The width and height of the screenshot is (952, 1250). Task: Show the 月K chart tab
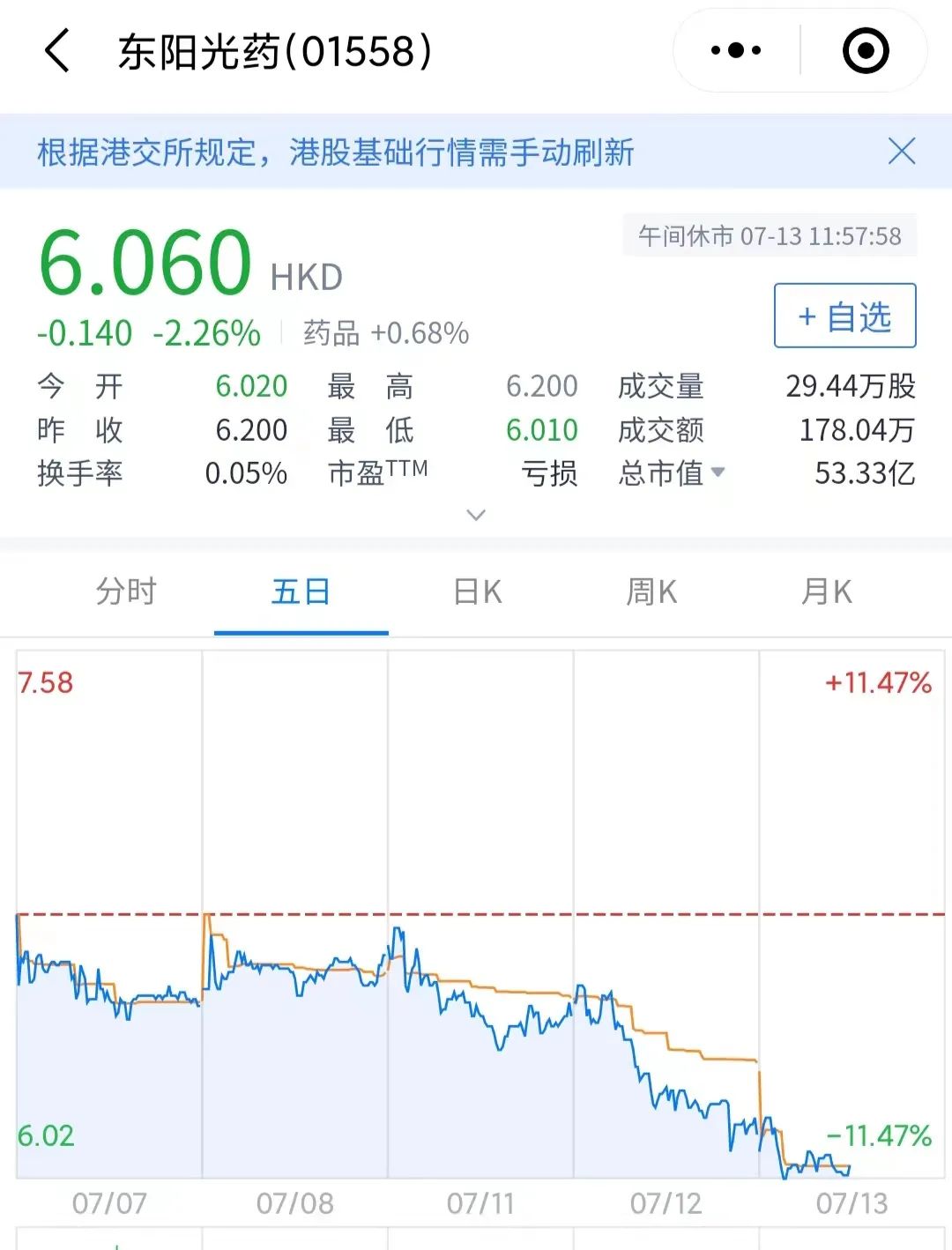pos(826,592)
